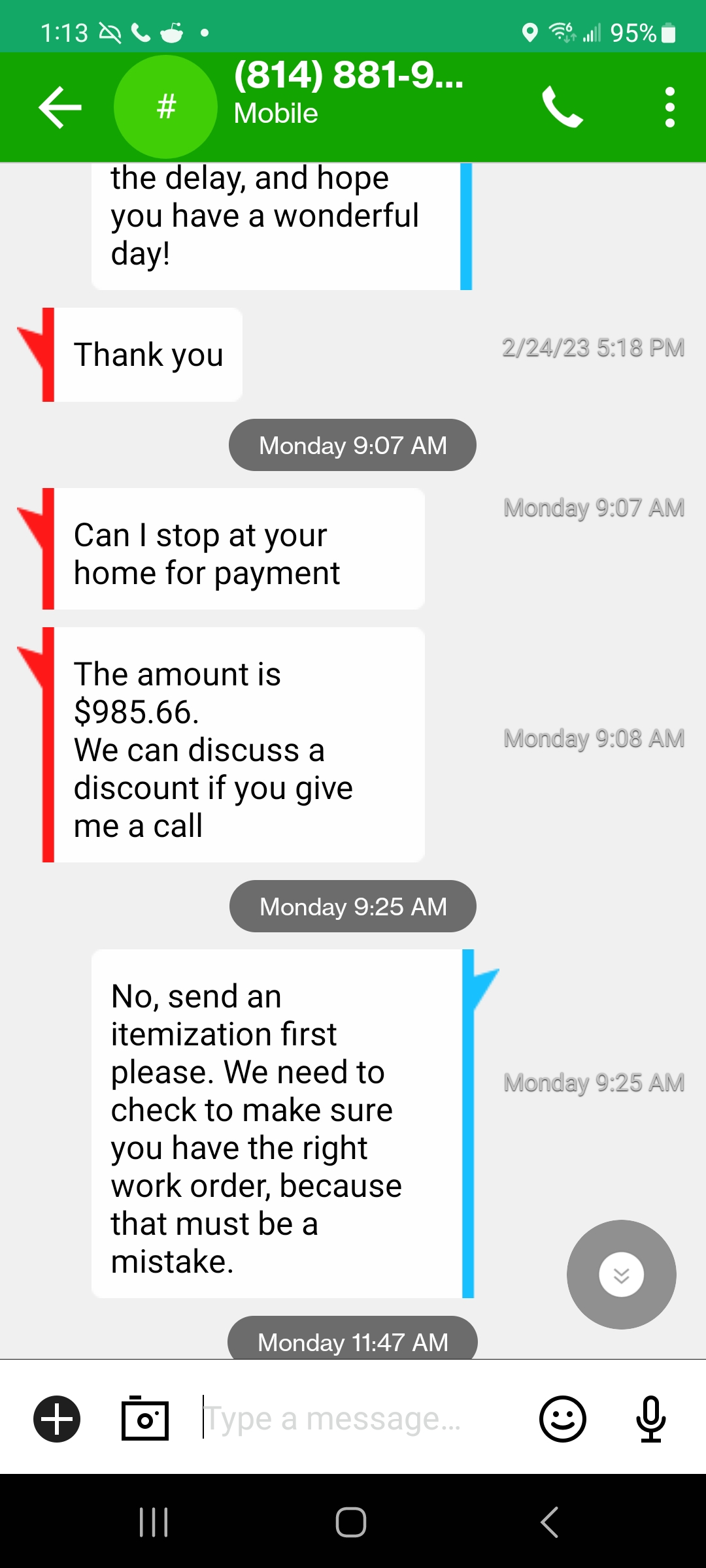
Task: Tap the system home button
Action: [x=351, y=1522]
